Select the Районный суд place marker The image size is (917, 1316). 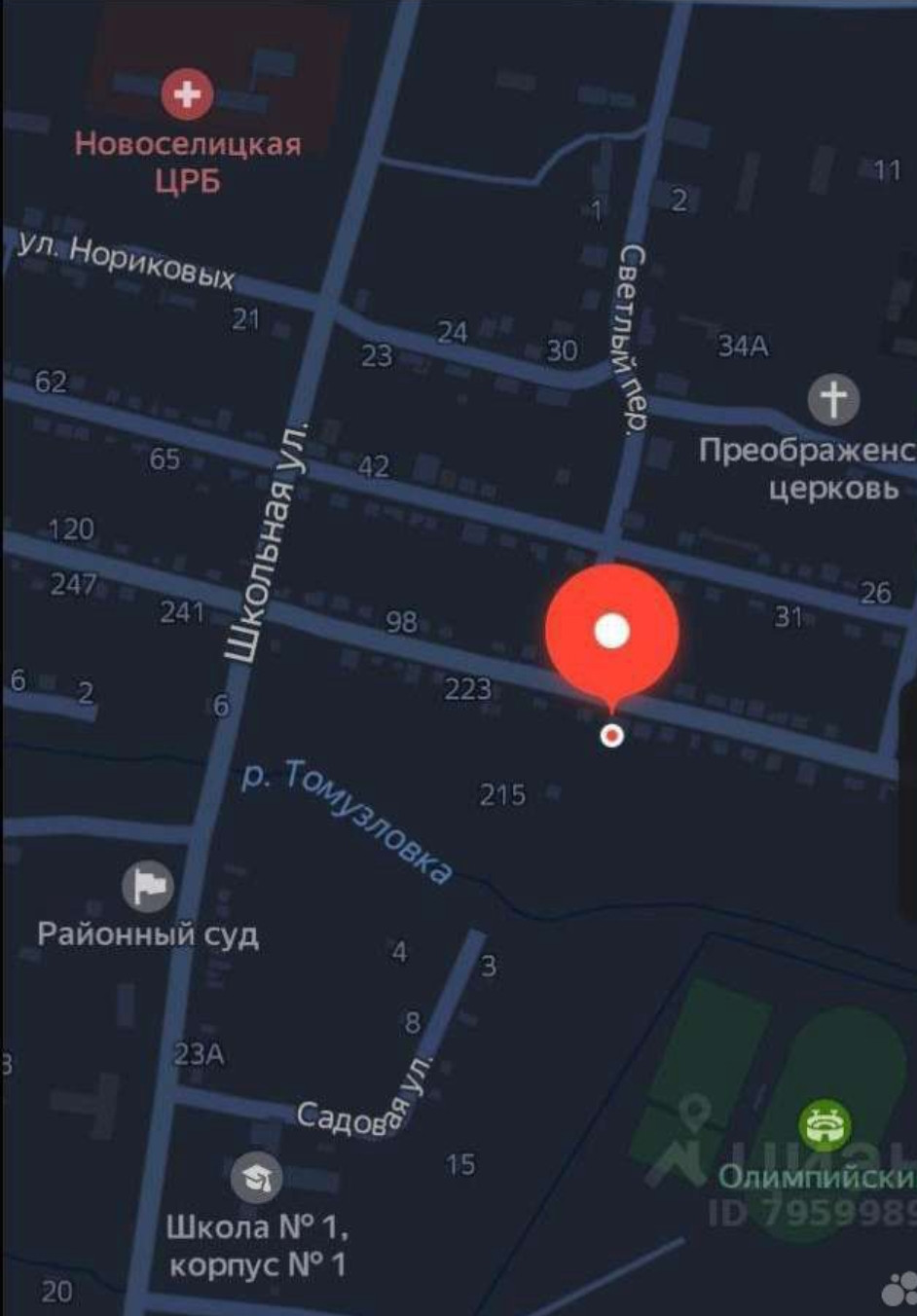coord(148,886)
